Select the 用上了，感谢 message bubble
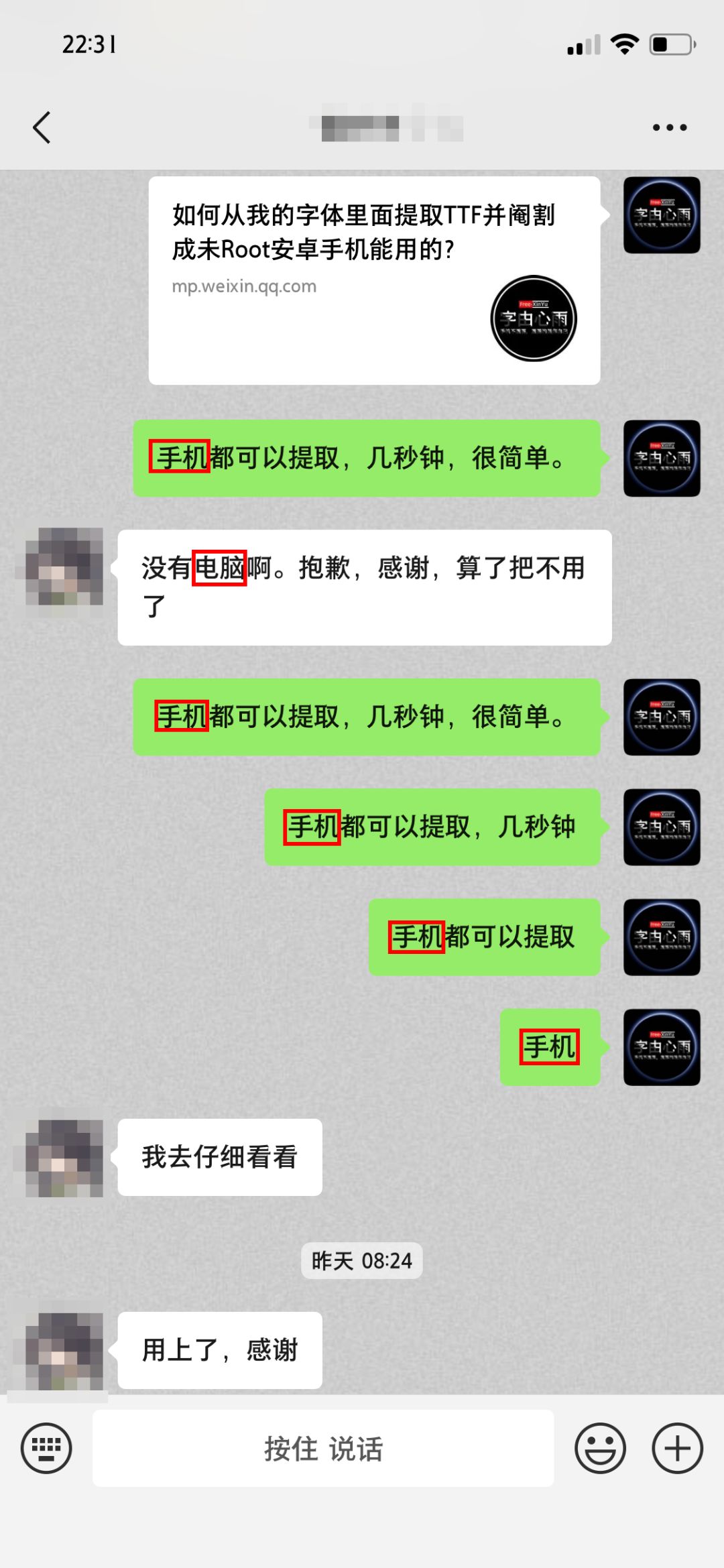This screenshot has height=1568, width=724. click(220, 1349)
